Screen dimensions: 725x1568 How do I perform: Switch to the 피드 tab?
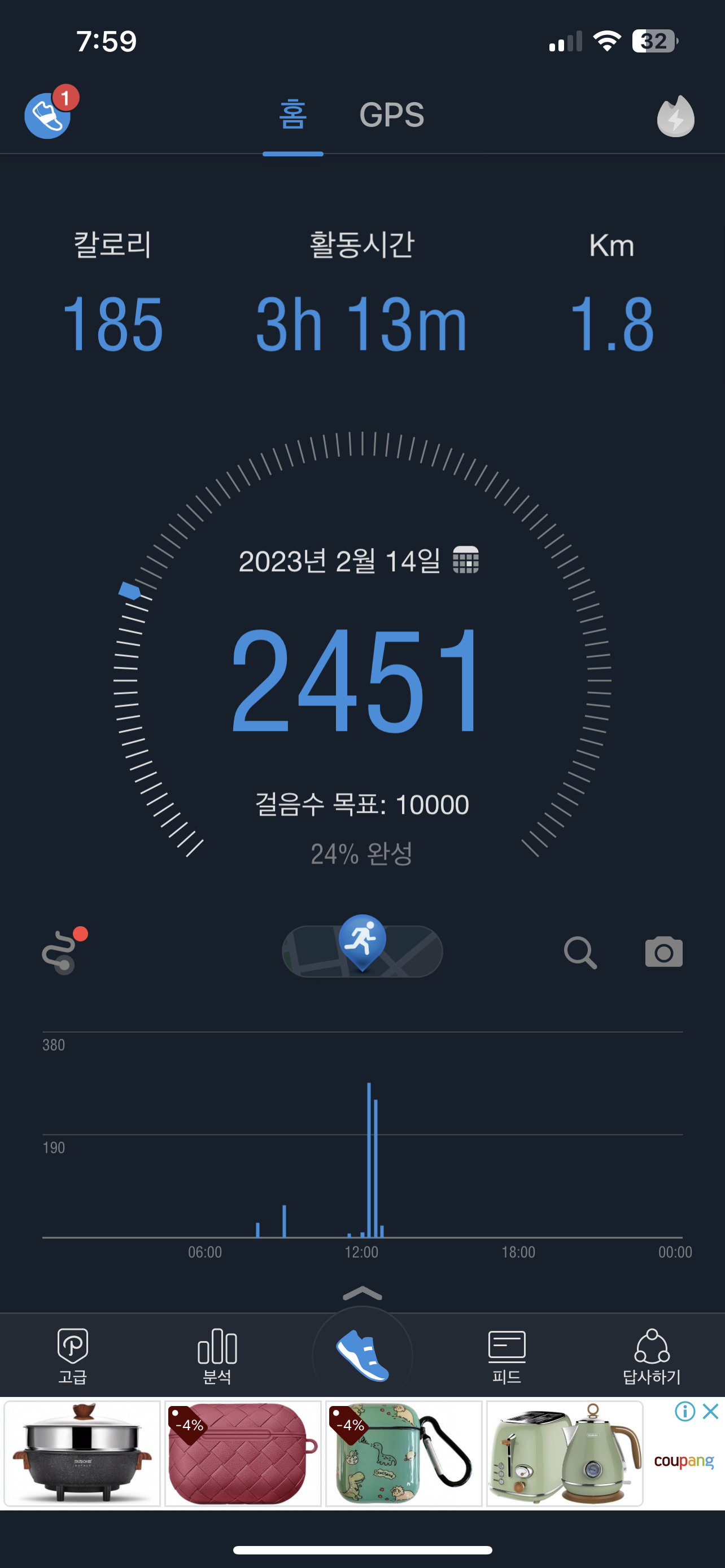pos(506,1356)
